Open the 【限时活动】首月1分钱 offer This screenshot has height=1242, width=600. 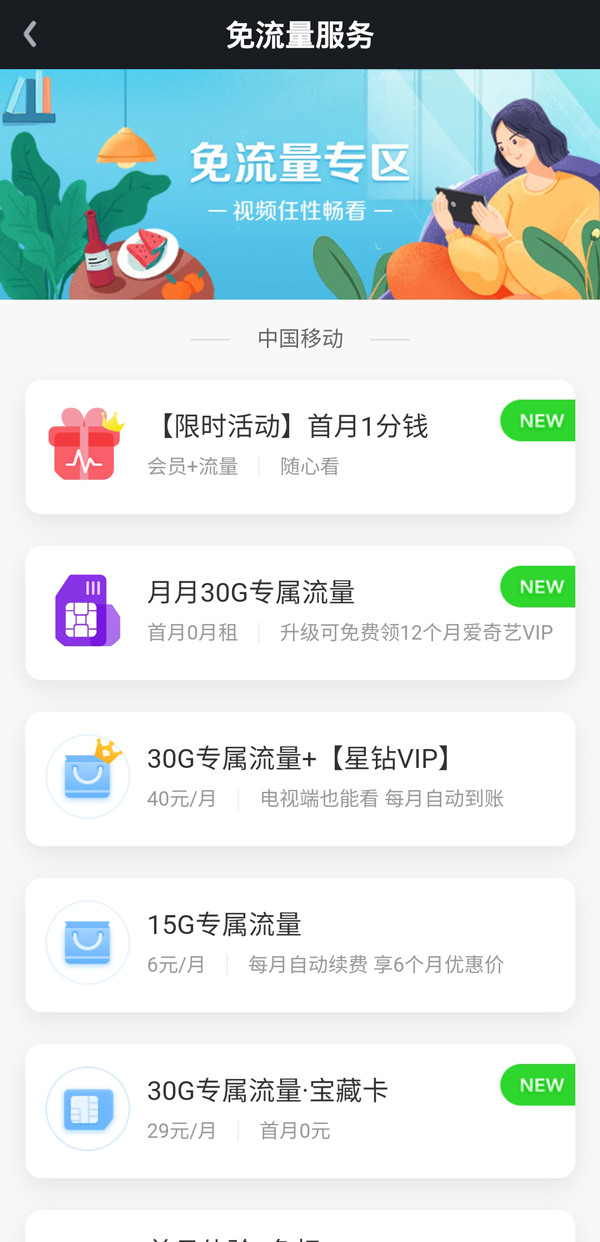coord(300,446)
